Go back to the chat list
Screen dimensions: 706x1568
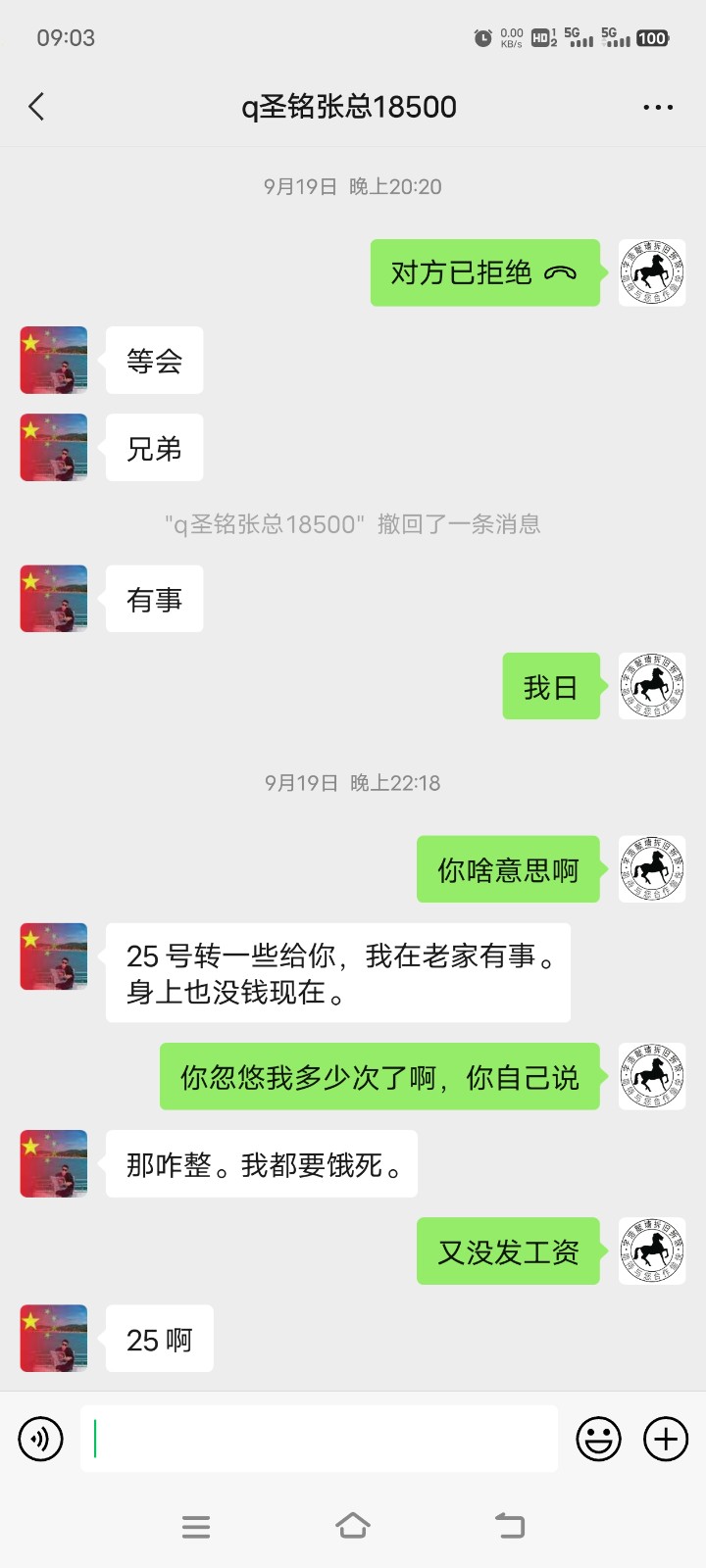pyautogui.click(x=37, y=107)
